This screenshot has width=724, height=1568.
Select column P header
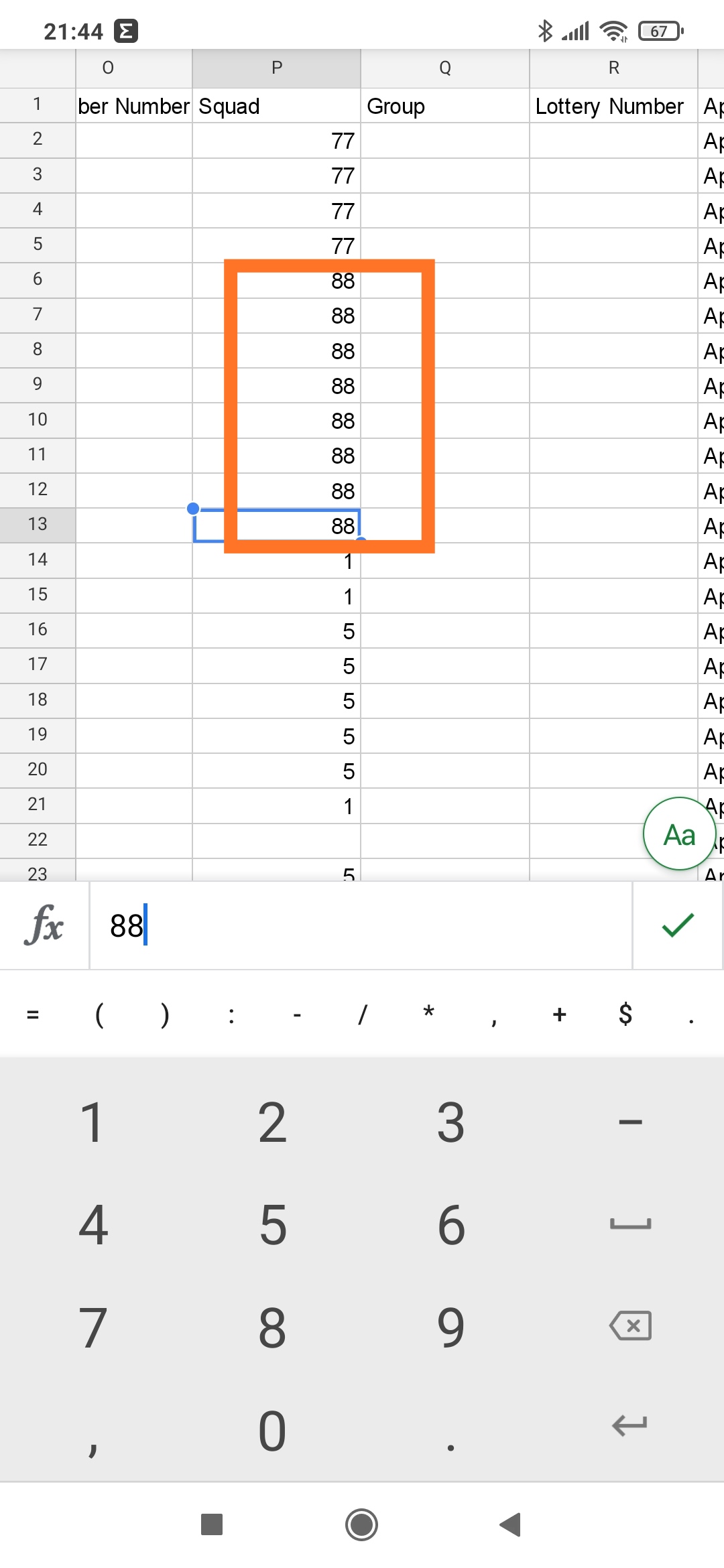tap(277, 68)
